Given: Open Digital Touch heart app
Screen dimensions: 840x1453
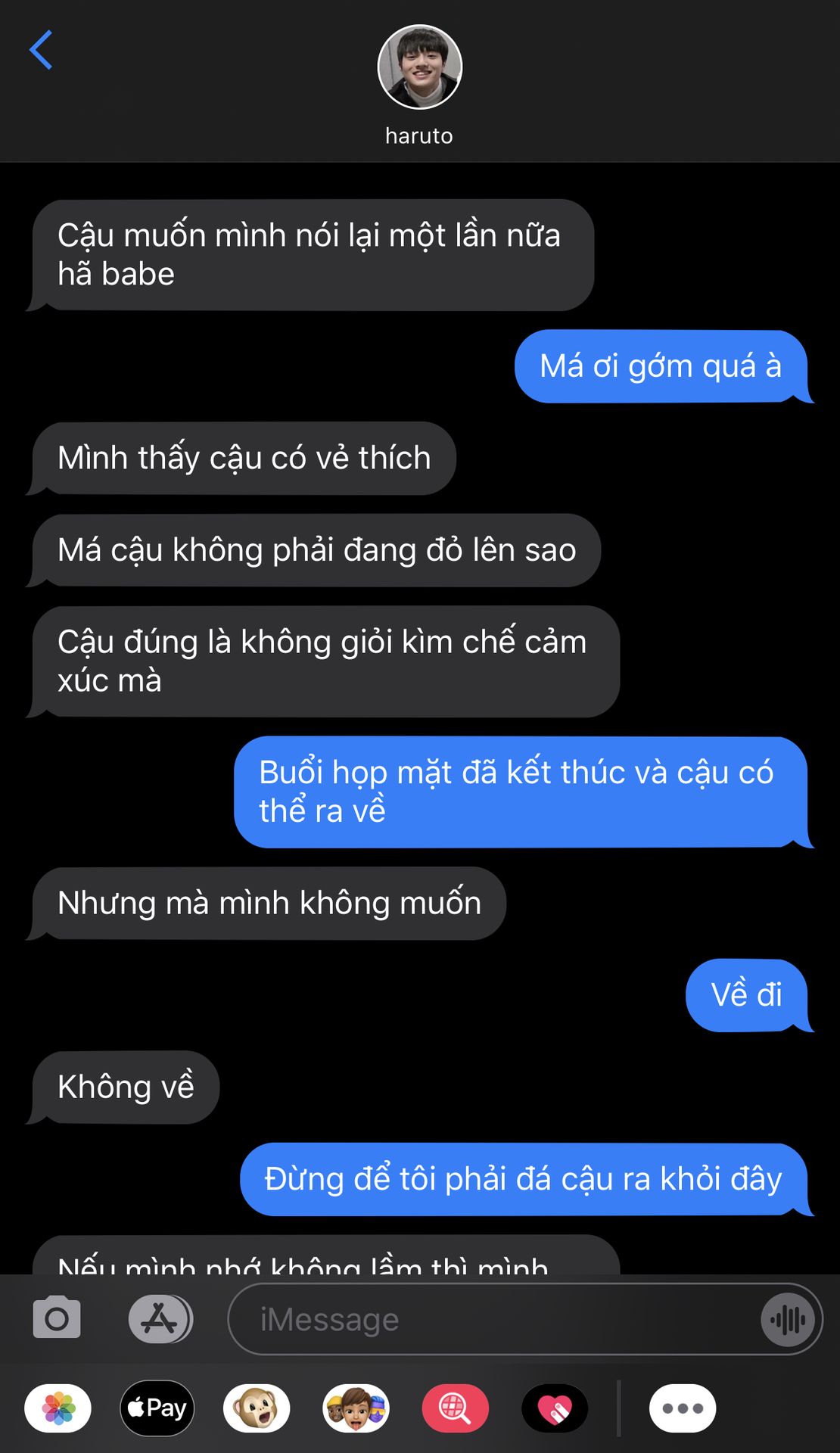Looking at the screenshot, I should coord(555,1408).
